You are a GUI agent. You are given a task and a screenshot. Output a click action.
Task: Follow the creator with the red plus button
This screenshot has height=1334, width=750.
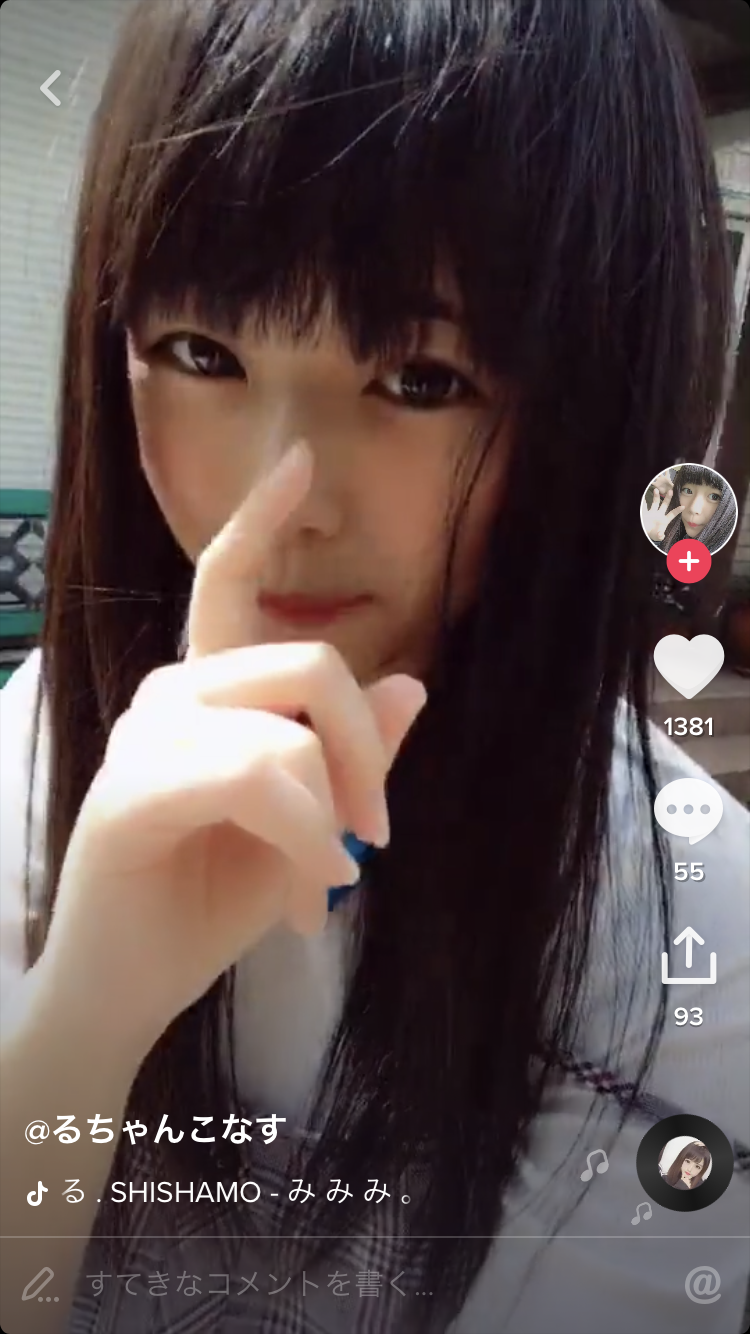688,563
